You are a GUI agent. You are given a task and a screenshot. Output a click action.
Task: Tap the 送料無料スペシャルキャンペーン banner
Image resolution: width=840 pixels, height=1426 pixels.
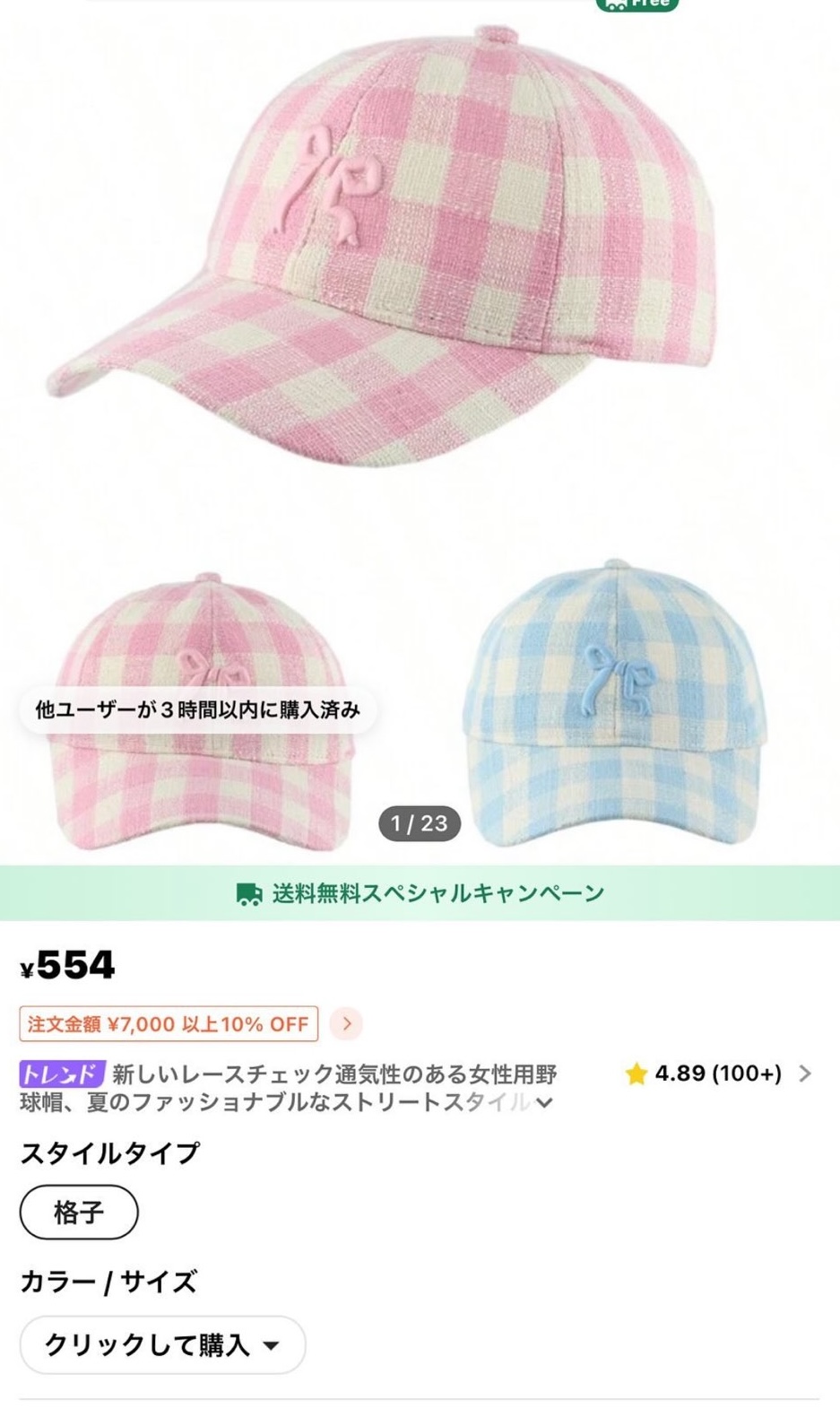click(x=420, y=892)
